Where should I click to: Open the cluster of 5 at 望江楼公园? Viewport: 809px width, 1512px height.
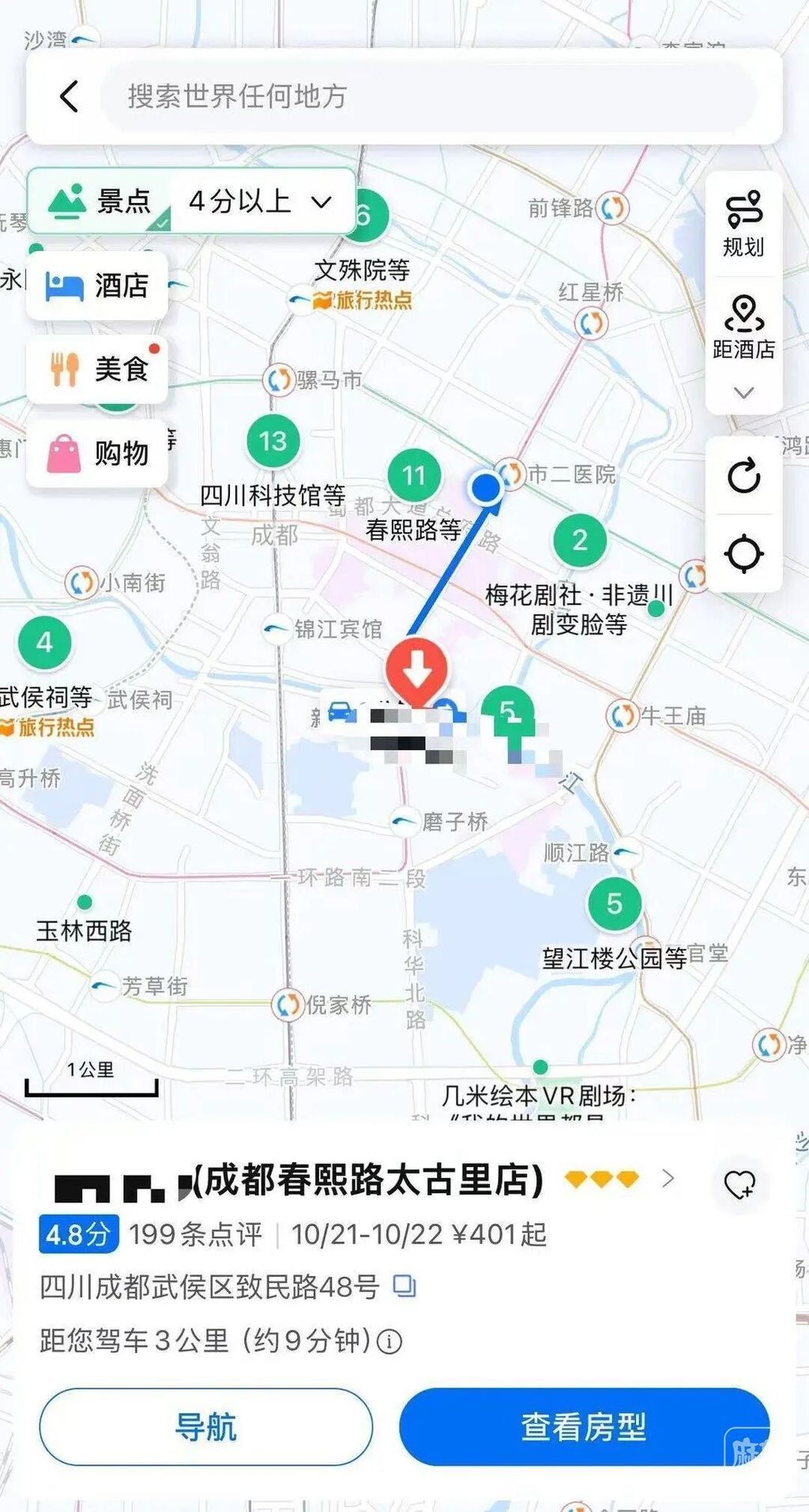click(x=614, y=904)
